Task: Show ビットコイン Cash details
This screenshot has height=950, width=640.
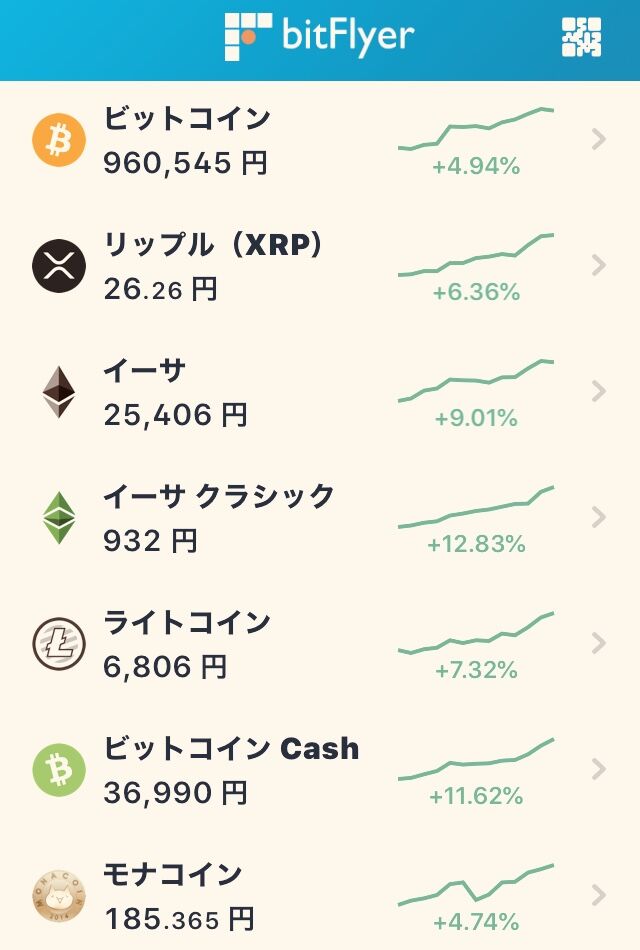Action: pyautogui.click(x=320, y=769)
